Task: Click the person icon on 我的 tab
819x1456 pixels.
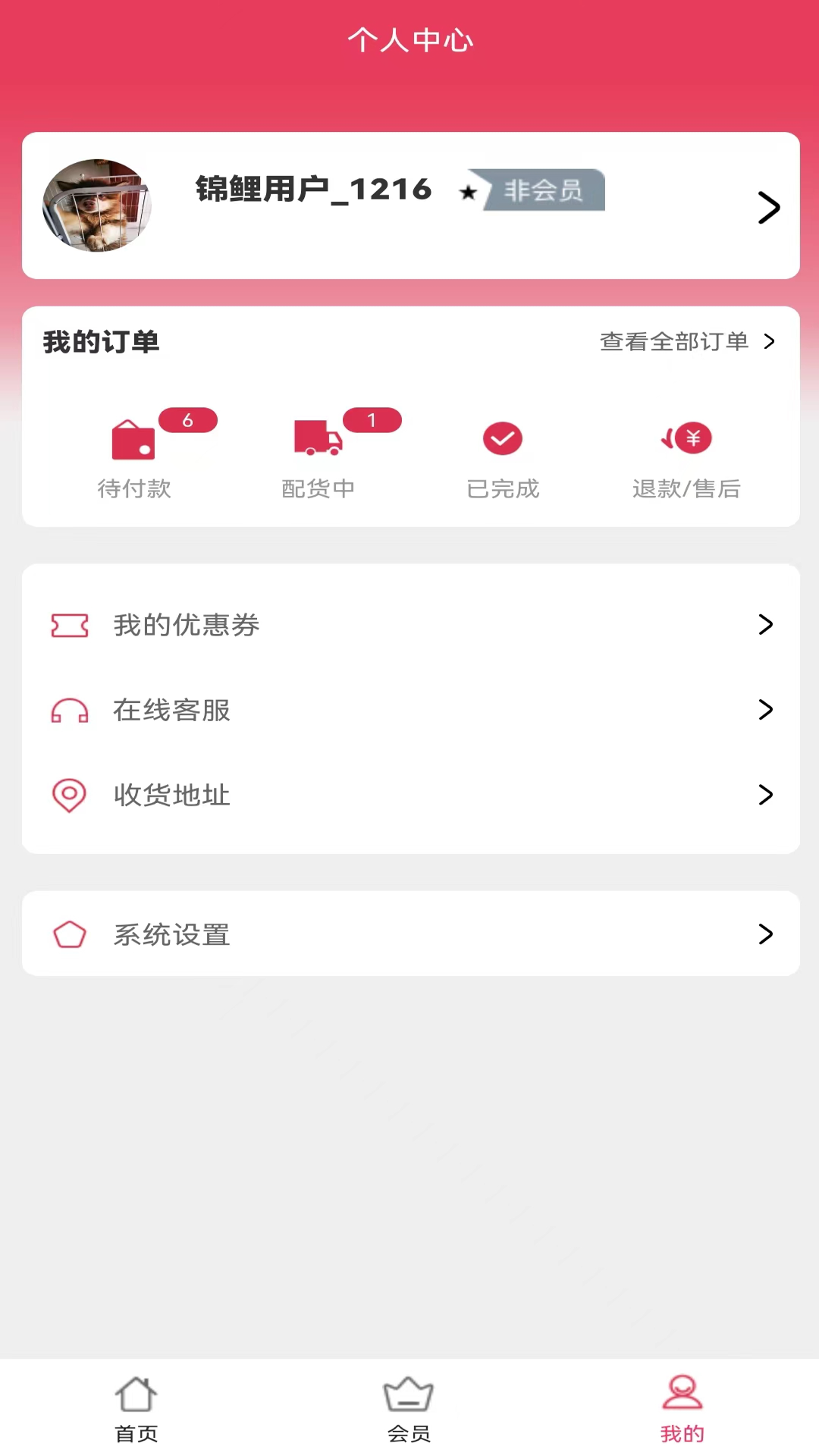Action: pyautogui.click(x=682, y=1394)
